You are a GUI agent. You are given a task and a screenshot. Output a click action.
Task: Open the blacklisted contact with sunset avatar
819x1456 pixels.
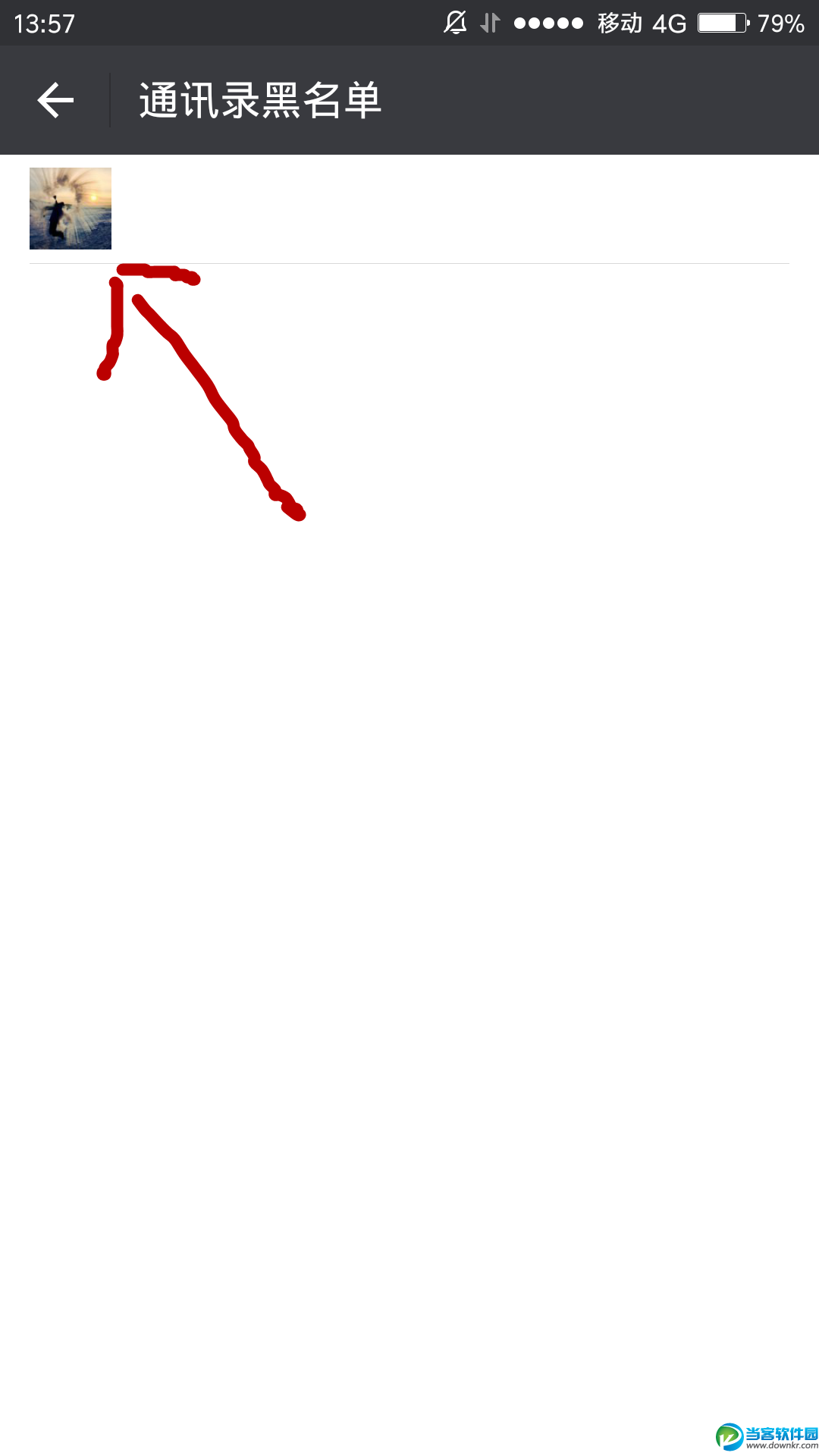[71, 209]
